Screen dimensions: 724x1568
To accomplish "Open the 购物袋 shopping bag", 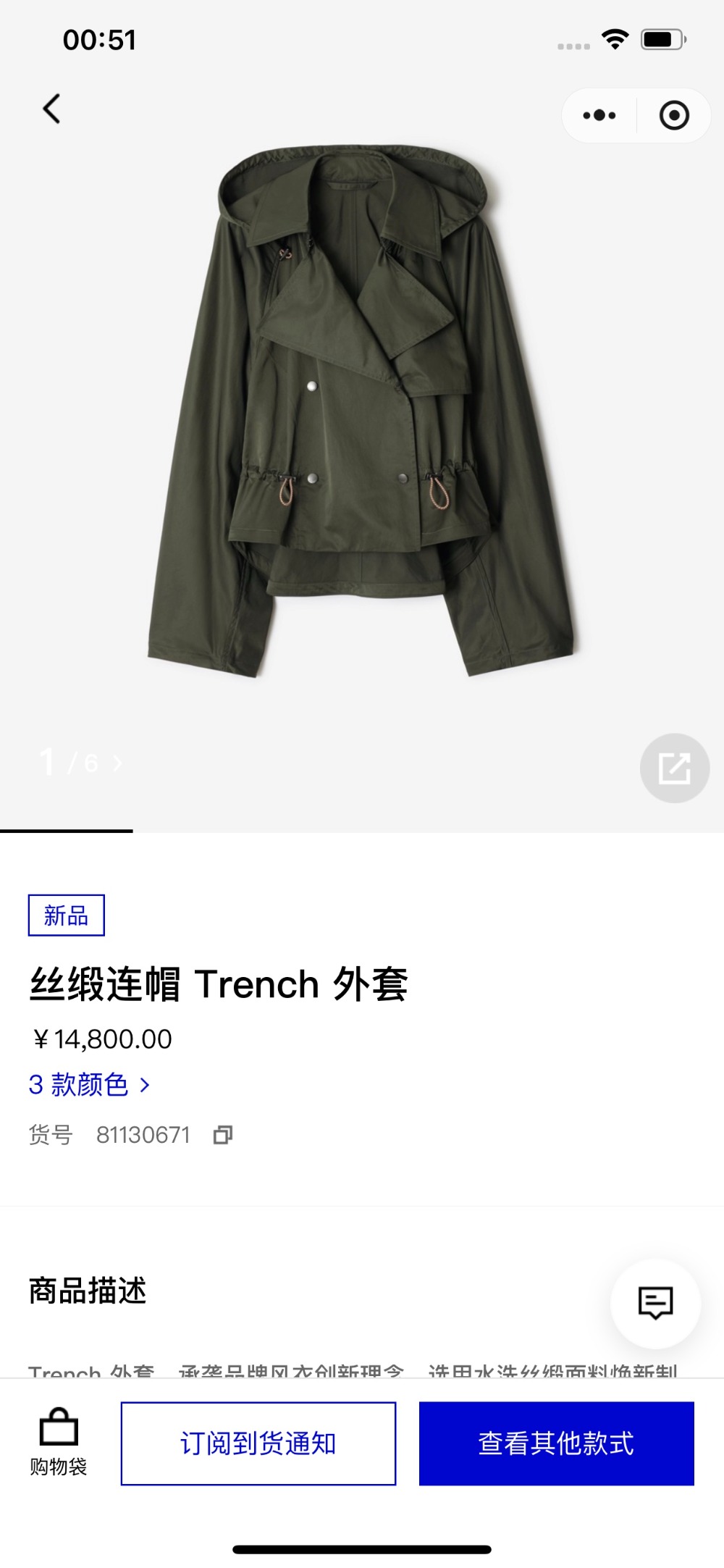I will (x=58, y=1443).
